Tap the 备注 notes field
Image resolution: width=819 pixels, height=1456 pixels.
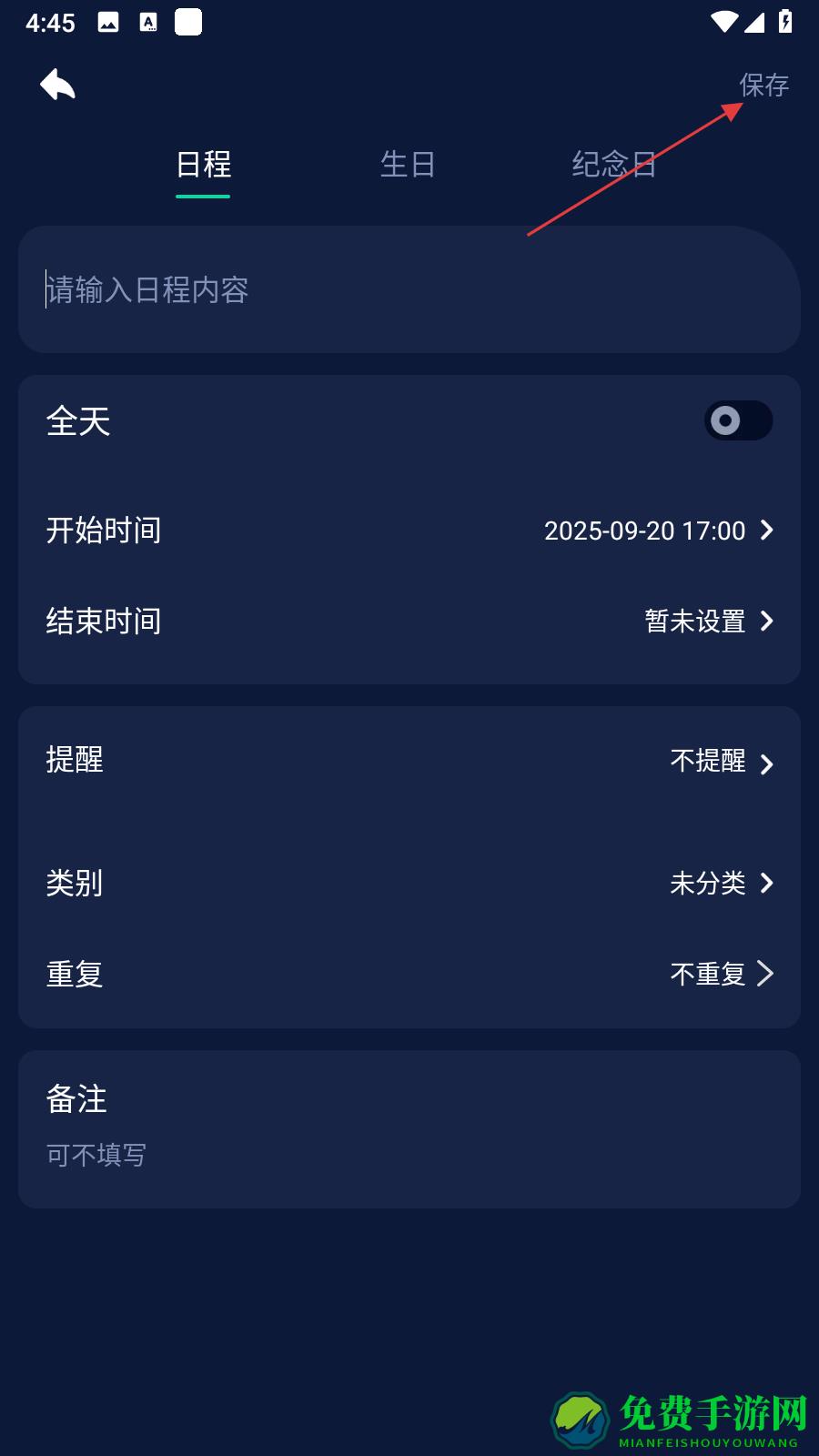point(409,1154)
